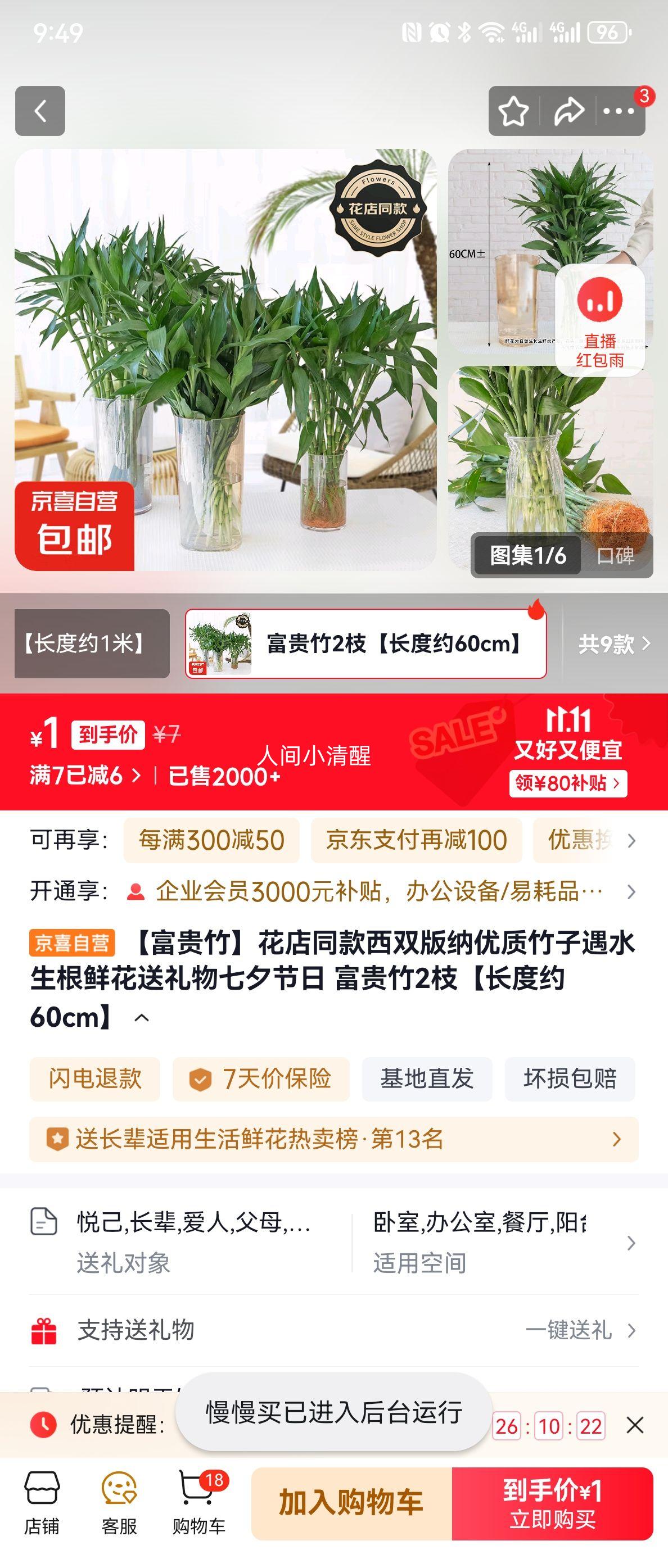Share this product listing
This screenshot has width=668, height=1568.
click(x=568, y=111)
